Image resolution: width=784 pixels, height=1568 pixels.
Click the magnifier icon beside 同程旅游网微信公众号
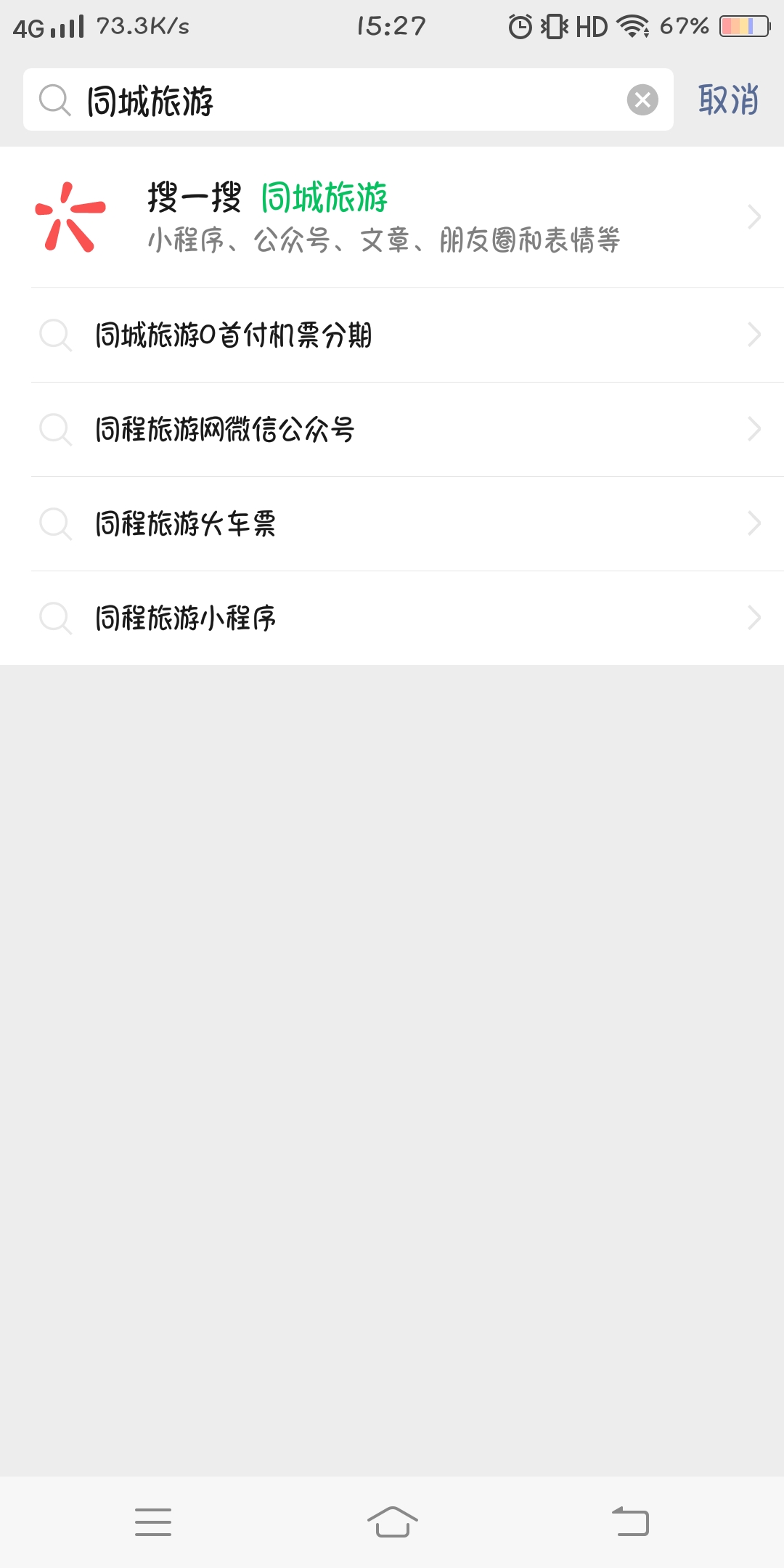coord(57,430)
